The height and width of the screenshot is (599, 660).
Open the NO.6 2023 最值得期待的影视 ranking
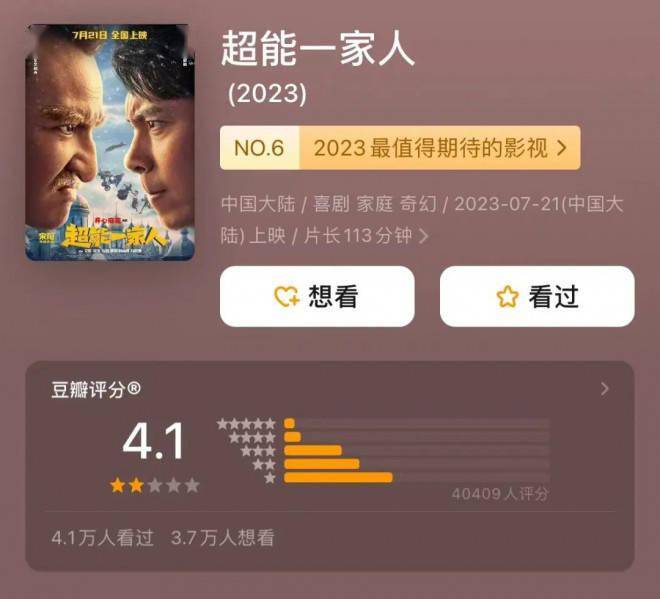(400, 148)
